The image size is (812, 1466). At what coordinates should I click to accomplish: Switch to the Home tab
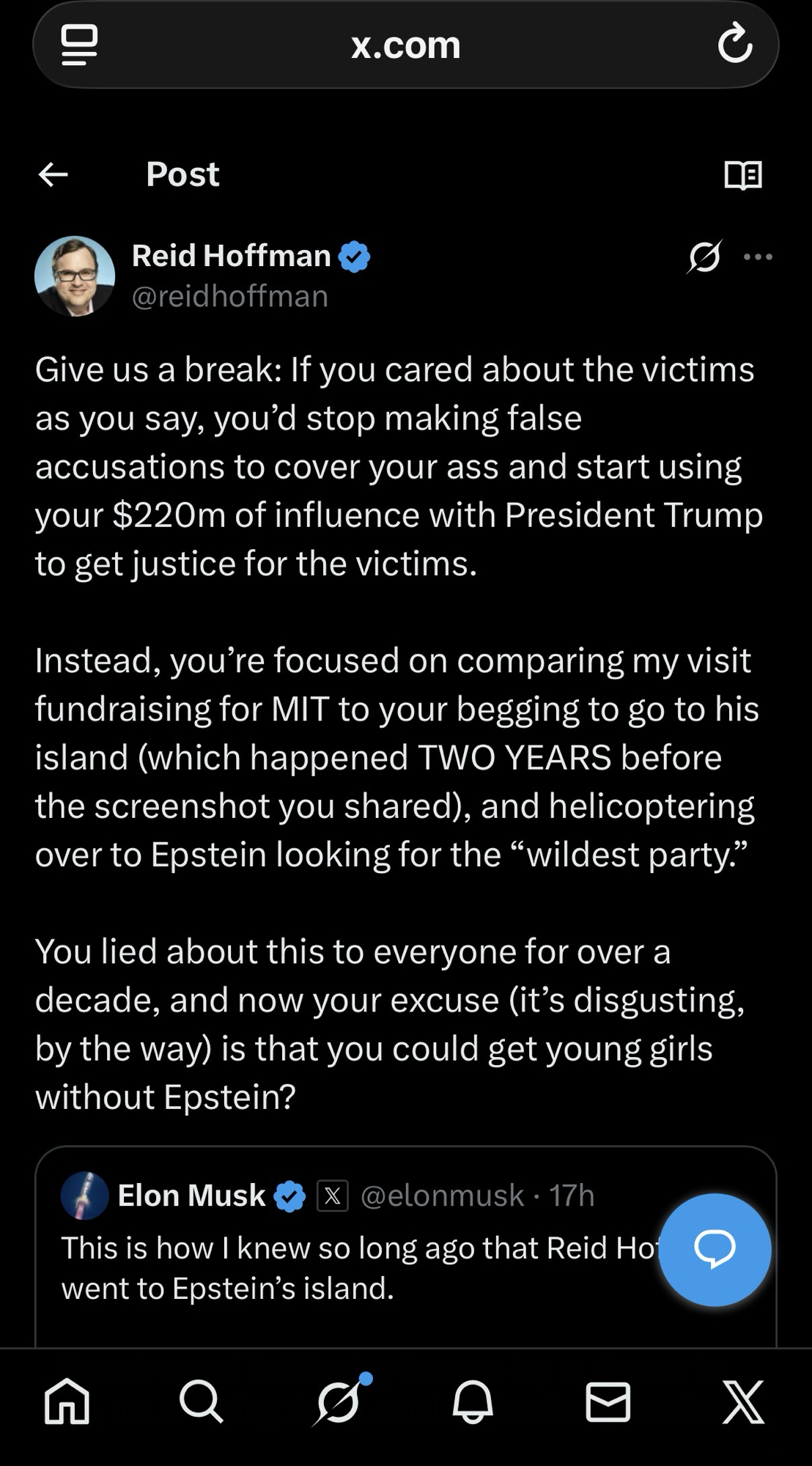point(67,1401)
